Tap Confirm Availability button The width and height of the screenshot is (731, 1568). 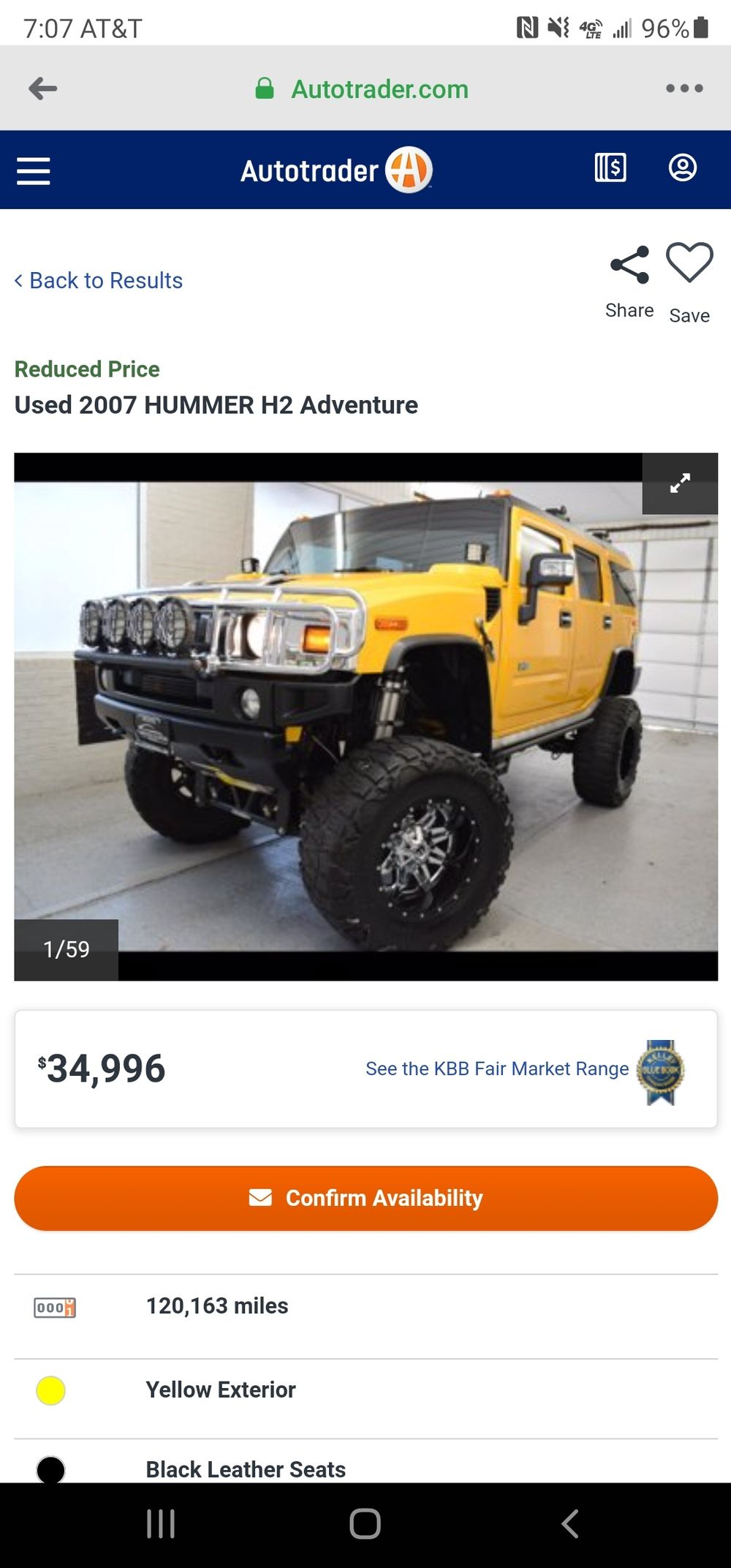(365, 1198)
